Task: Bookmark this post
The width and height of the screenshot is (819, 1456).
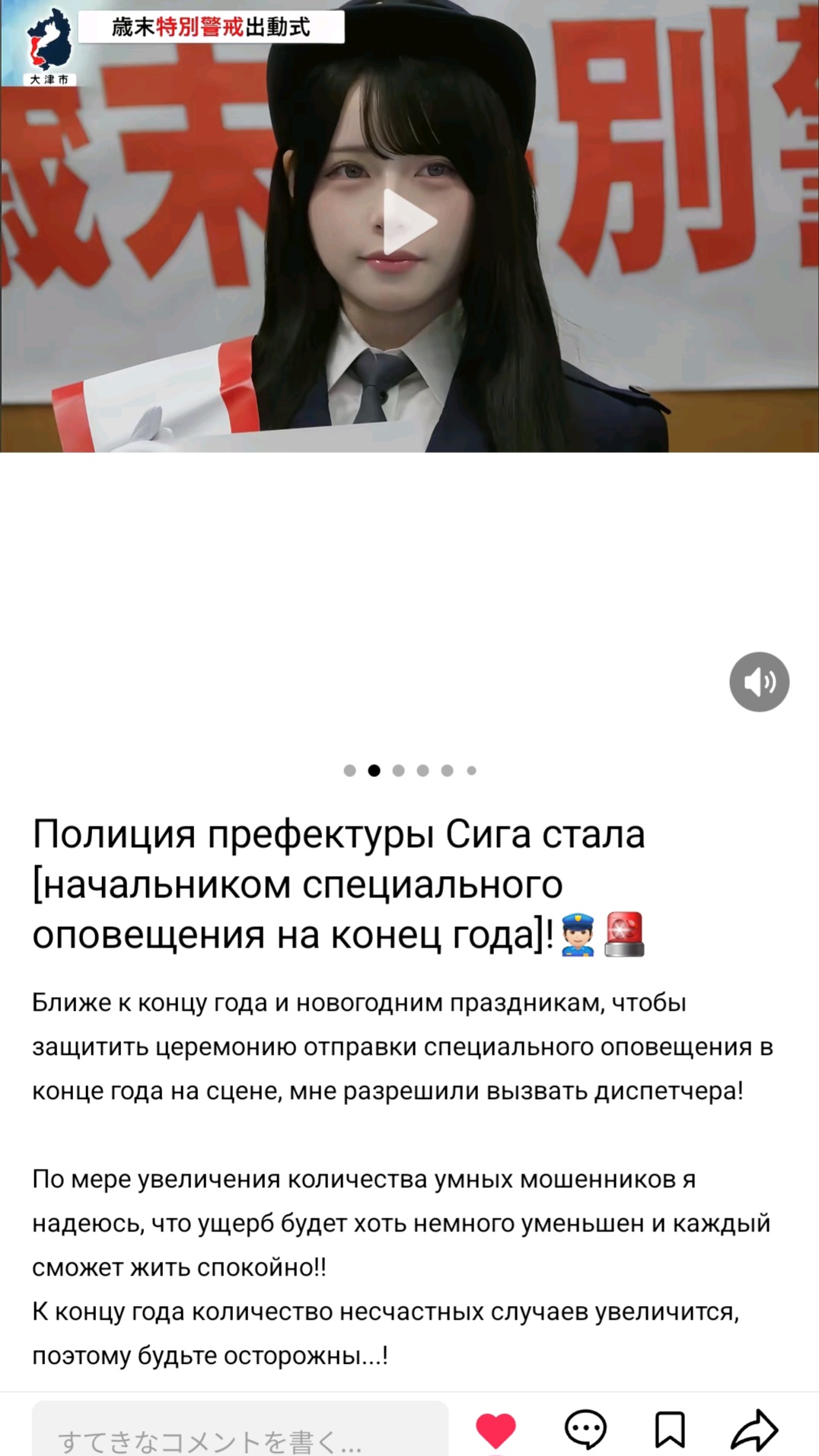Action: coord(670,1429)
